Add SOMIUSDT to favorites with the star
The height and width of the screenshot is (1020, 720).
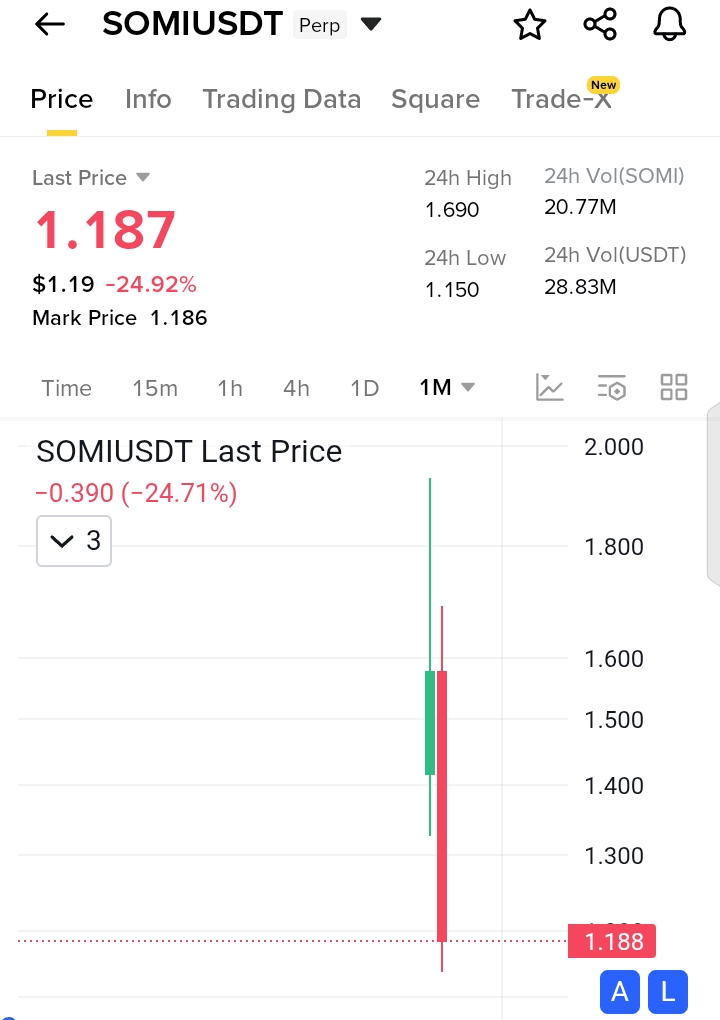[x=530, y=25]
